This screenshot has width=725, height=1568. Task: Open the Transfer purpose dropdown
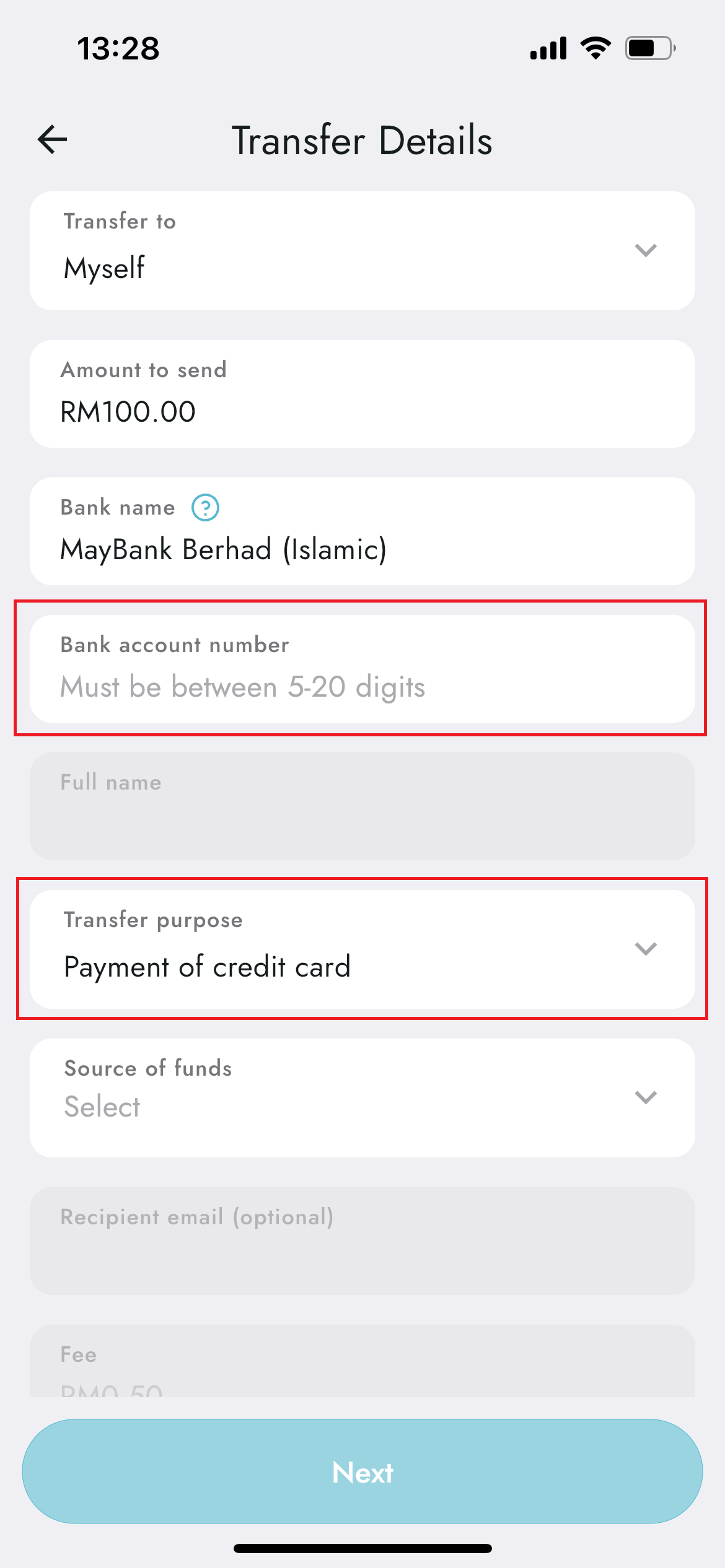[x=645, y=947]
